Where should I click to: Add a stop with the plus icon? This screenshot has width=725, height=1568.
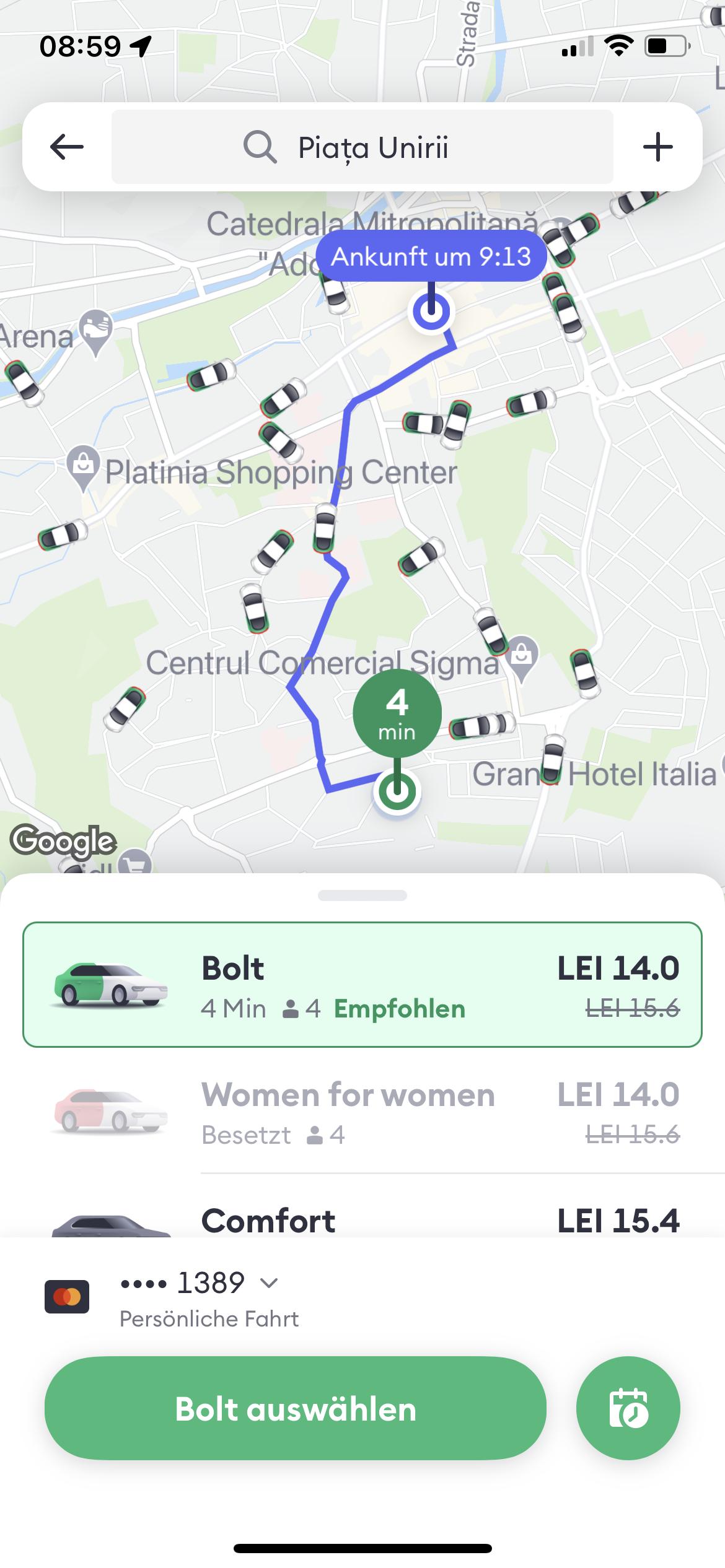pyautogui.click(x=657, y=147)
